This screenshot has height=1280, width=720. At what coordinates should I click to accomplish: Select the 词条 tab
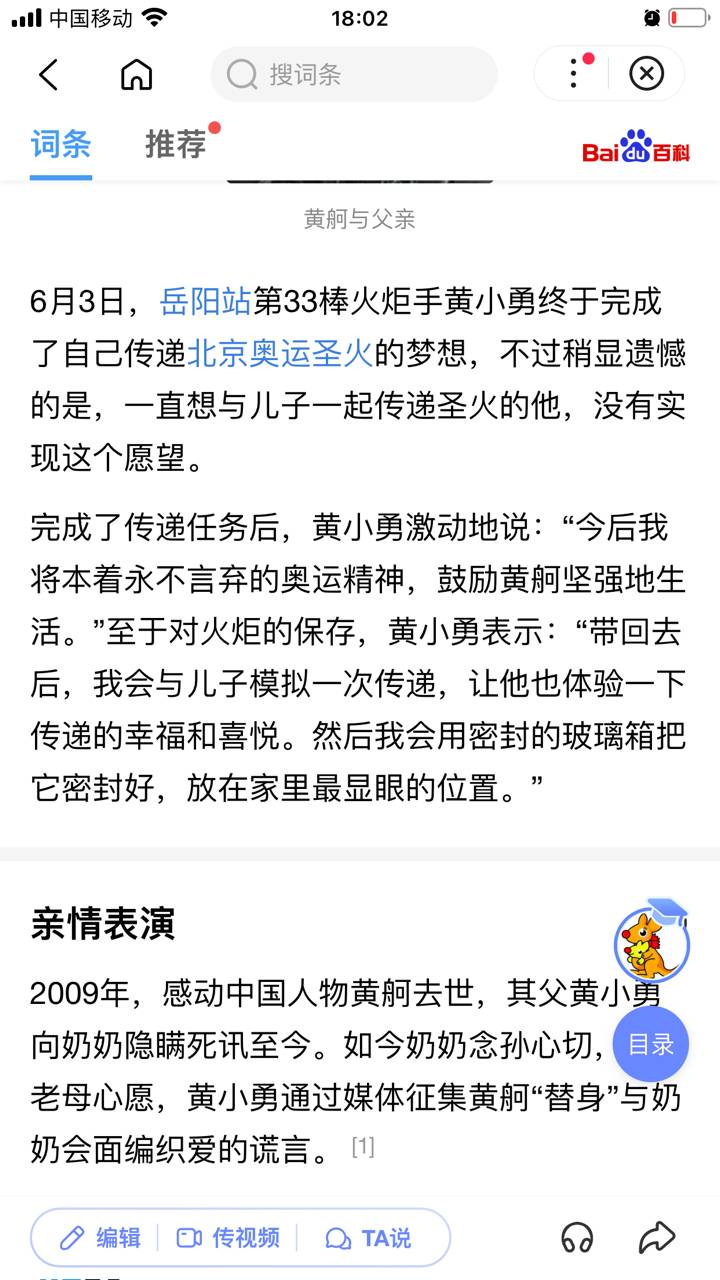61,144
